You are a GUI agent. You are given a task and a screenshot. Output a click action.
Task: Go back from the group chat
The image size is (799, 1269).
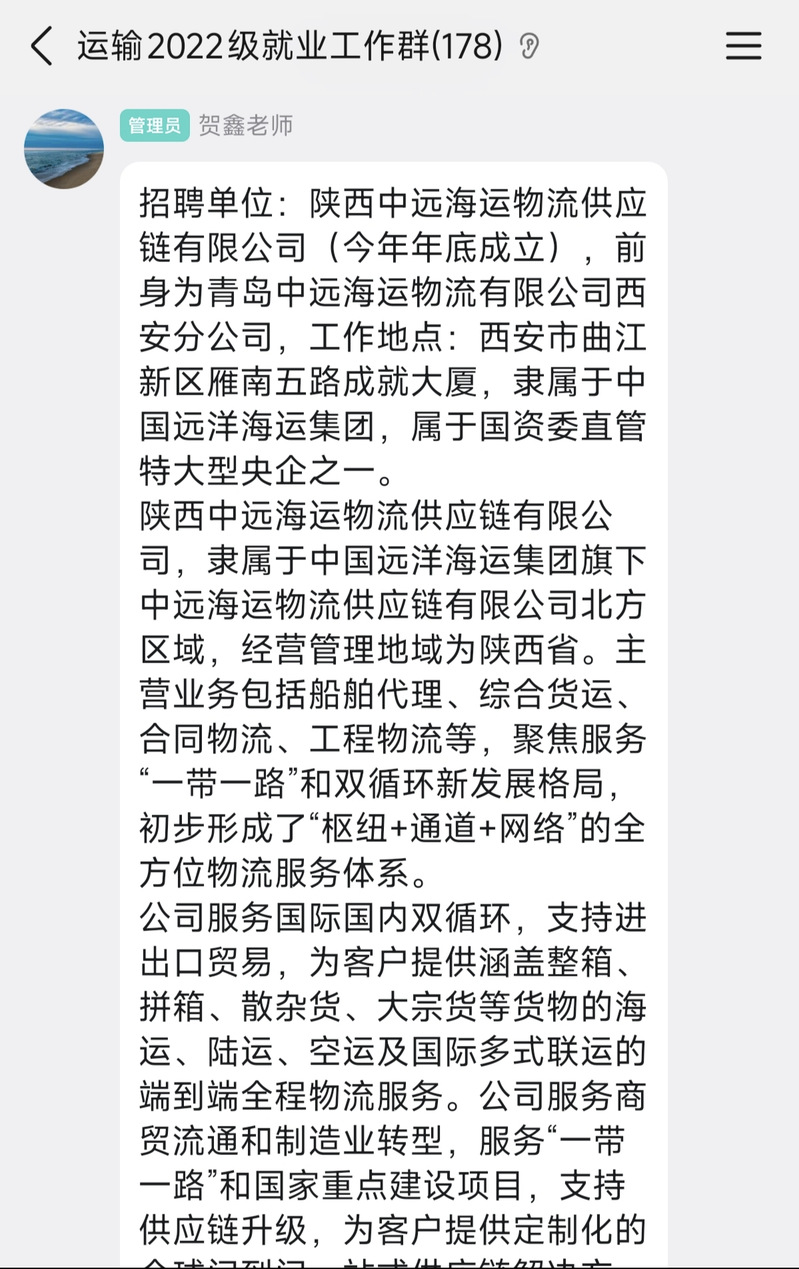point(41,46)
